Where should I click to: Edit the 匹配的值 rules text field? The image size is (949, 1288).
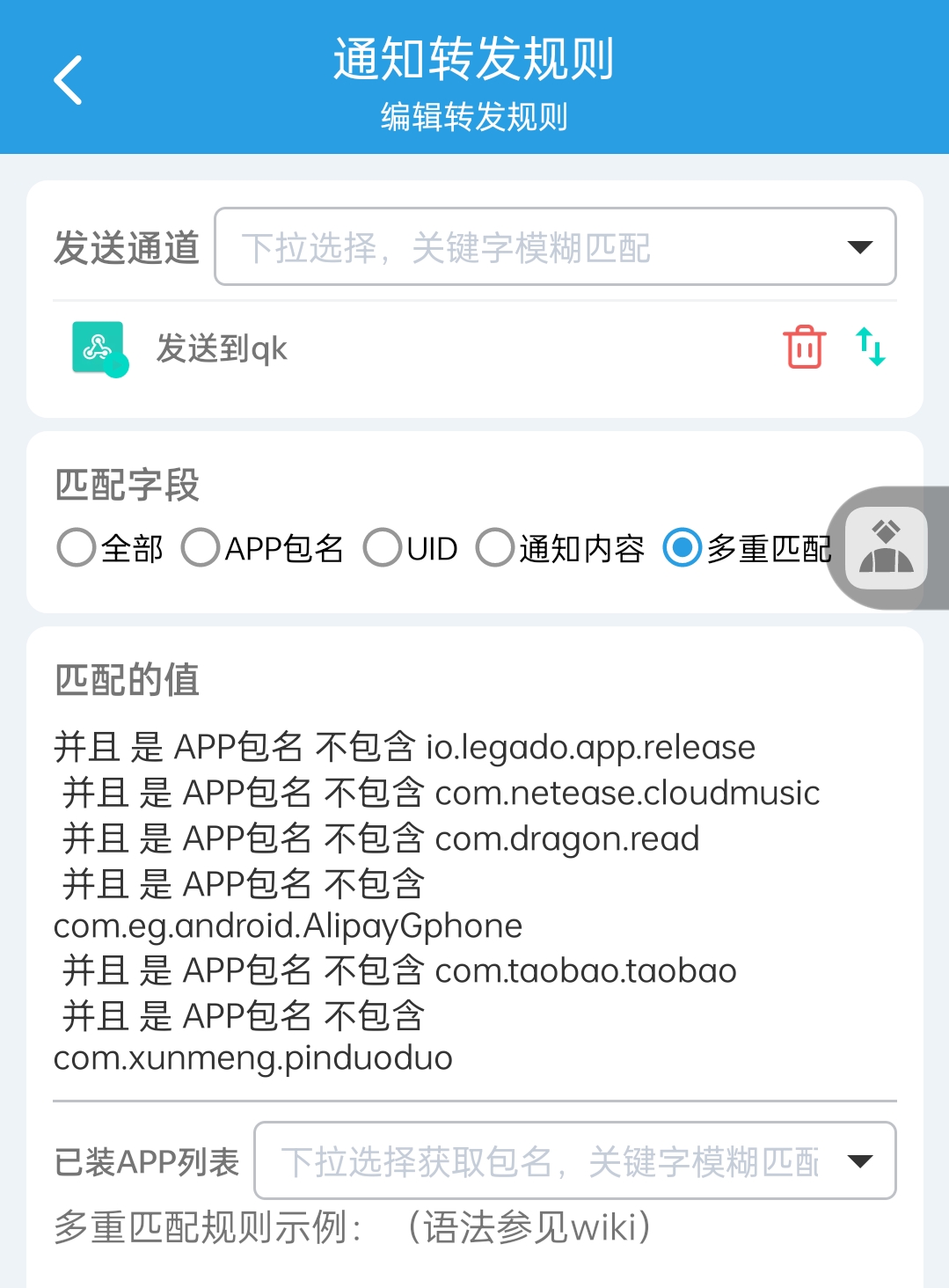(474, 902)
